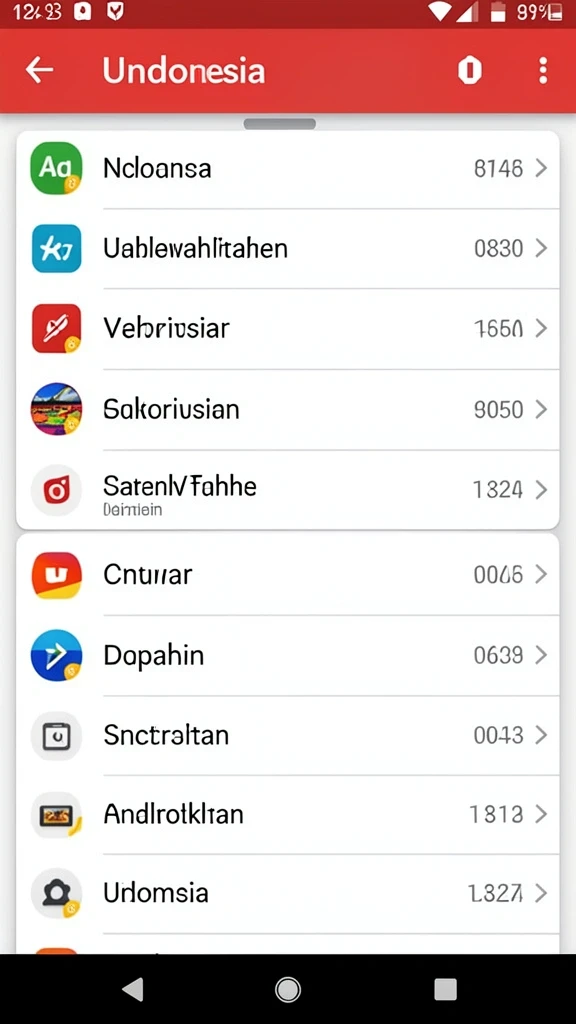
Task: Open the Andlrotkltan row
Action: (x=288, y=814)
